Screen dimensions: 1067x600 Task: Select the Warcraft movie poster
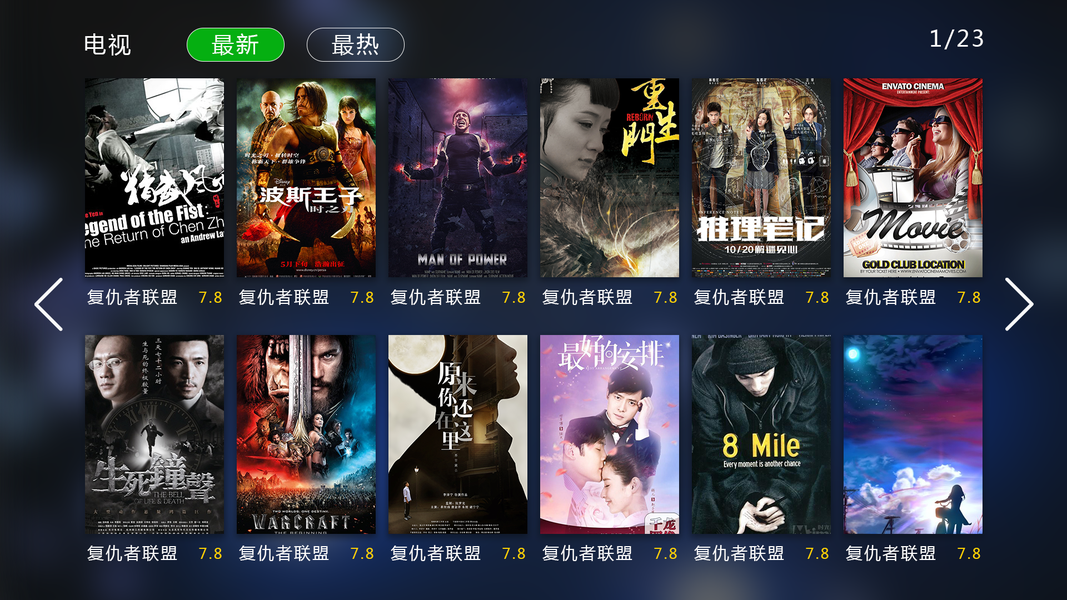[x=306, y=434]
